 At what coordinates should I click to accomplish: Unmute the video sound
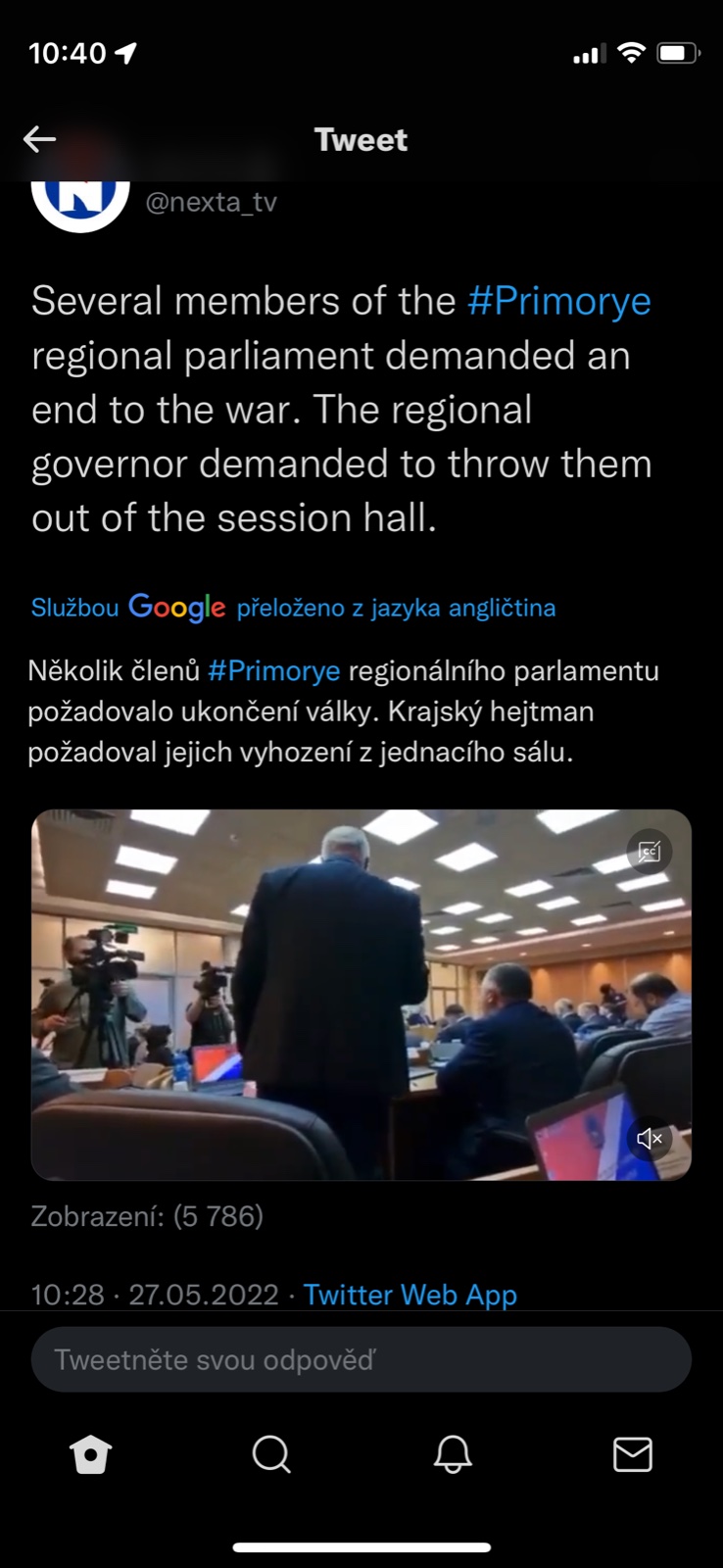coord(650,1138)
